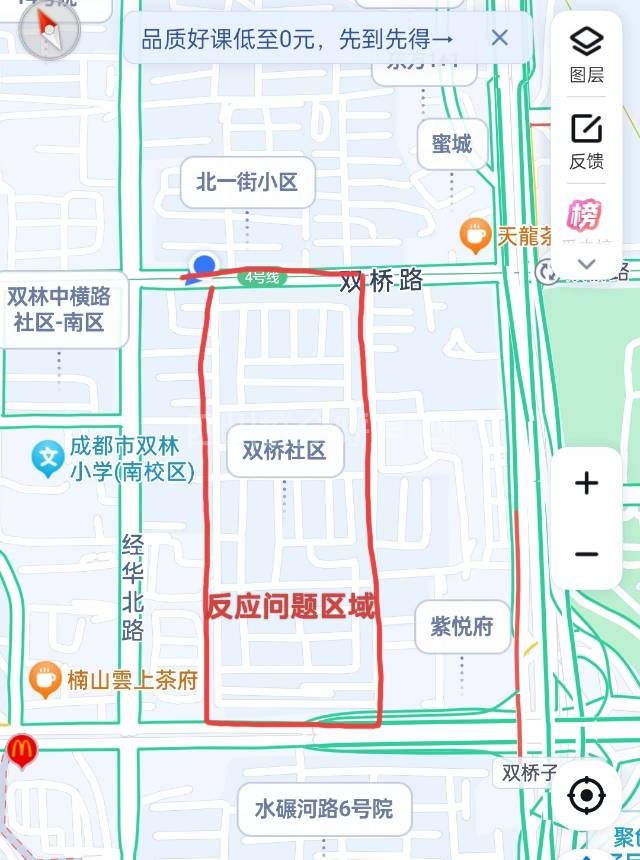640x860 pixels.
Task: Dismiss the promotion banner
Action: point(500,38)
